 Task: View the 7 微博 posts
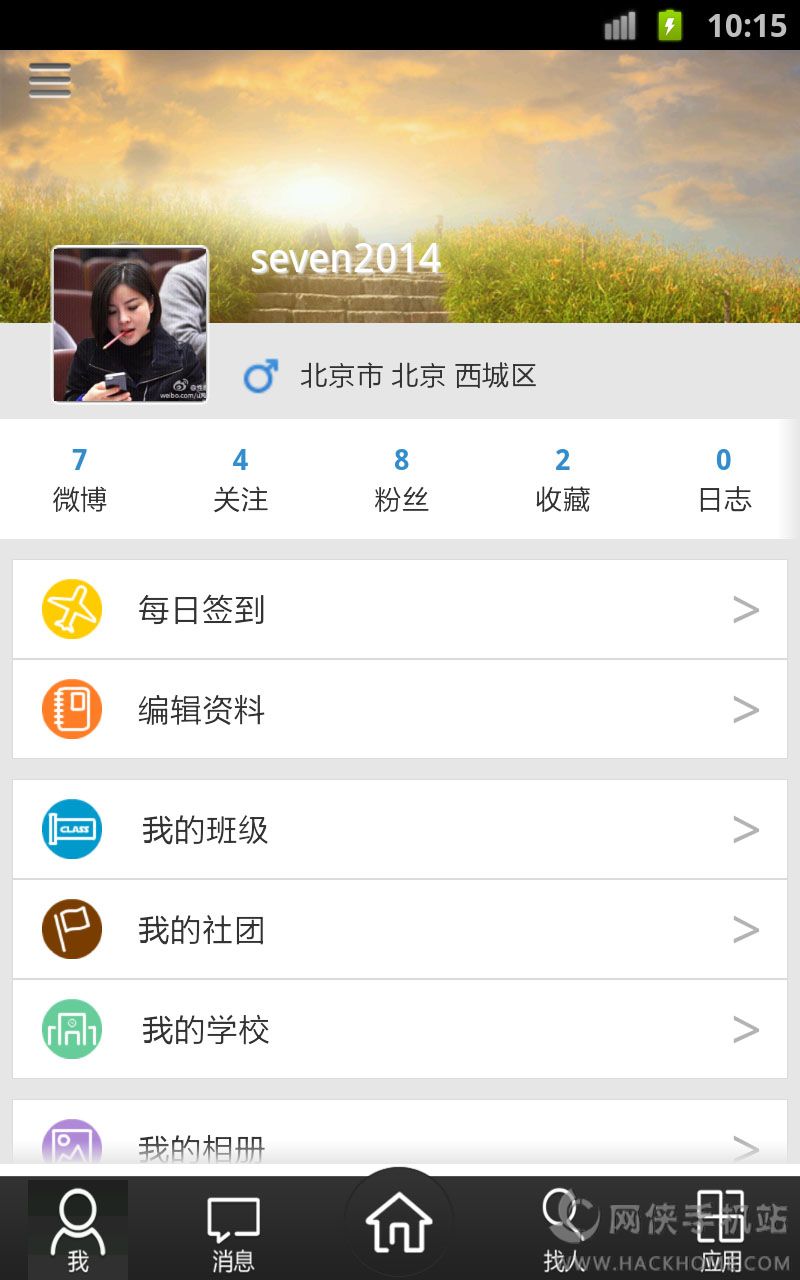click(x=80, y=480)
